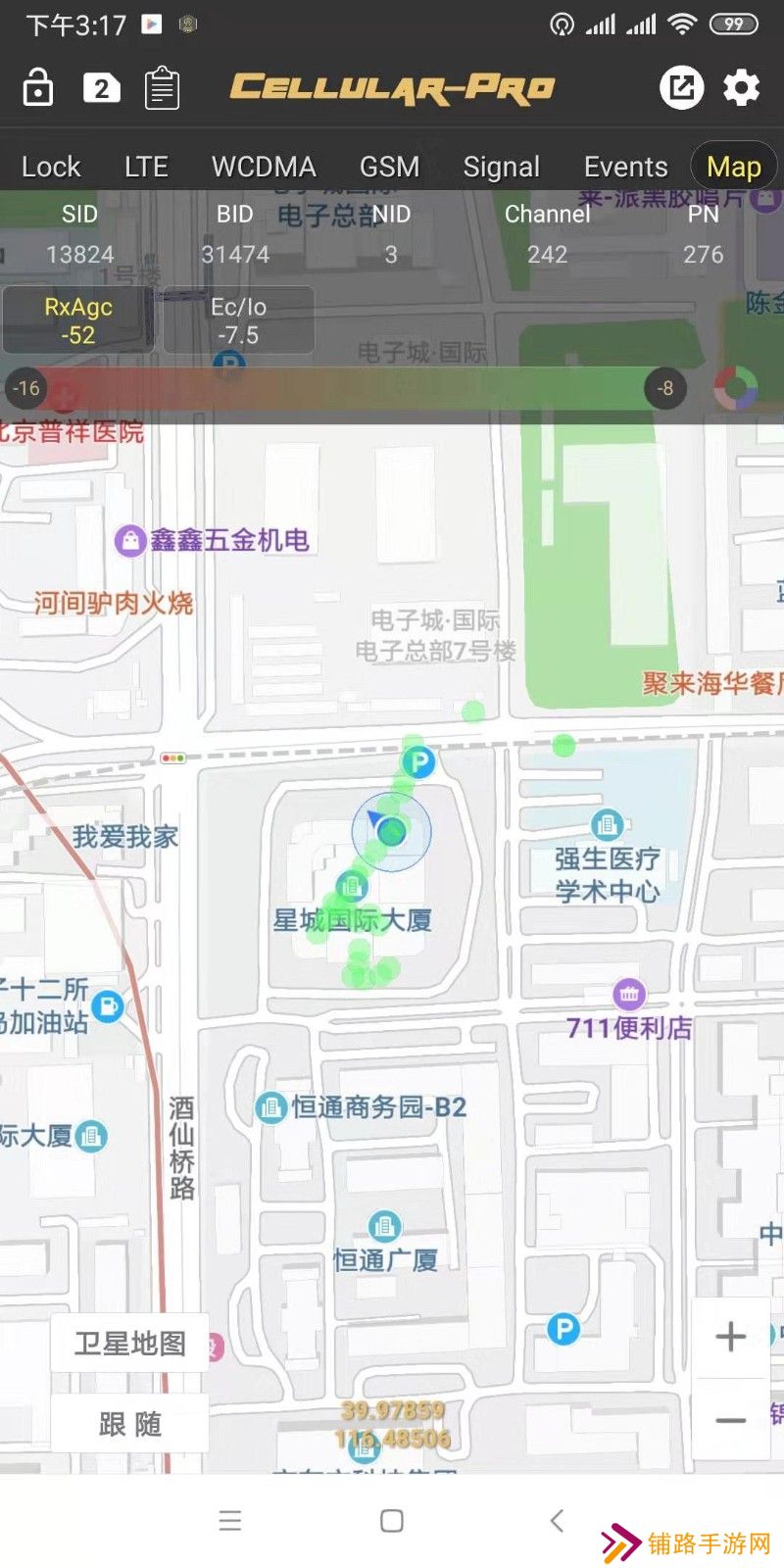
Task: Switch to the Signal tab
Action: (502, 167)
